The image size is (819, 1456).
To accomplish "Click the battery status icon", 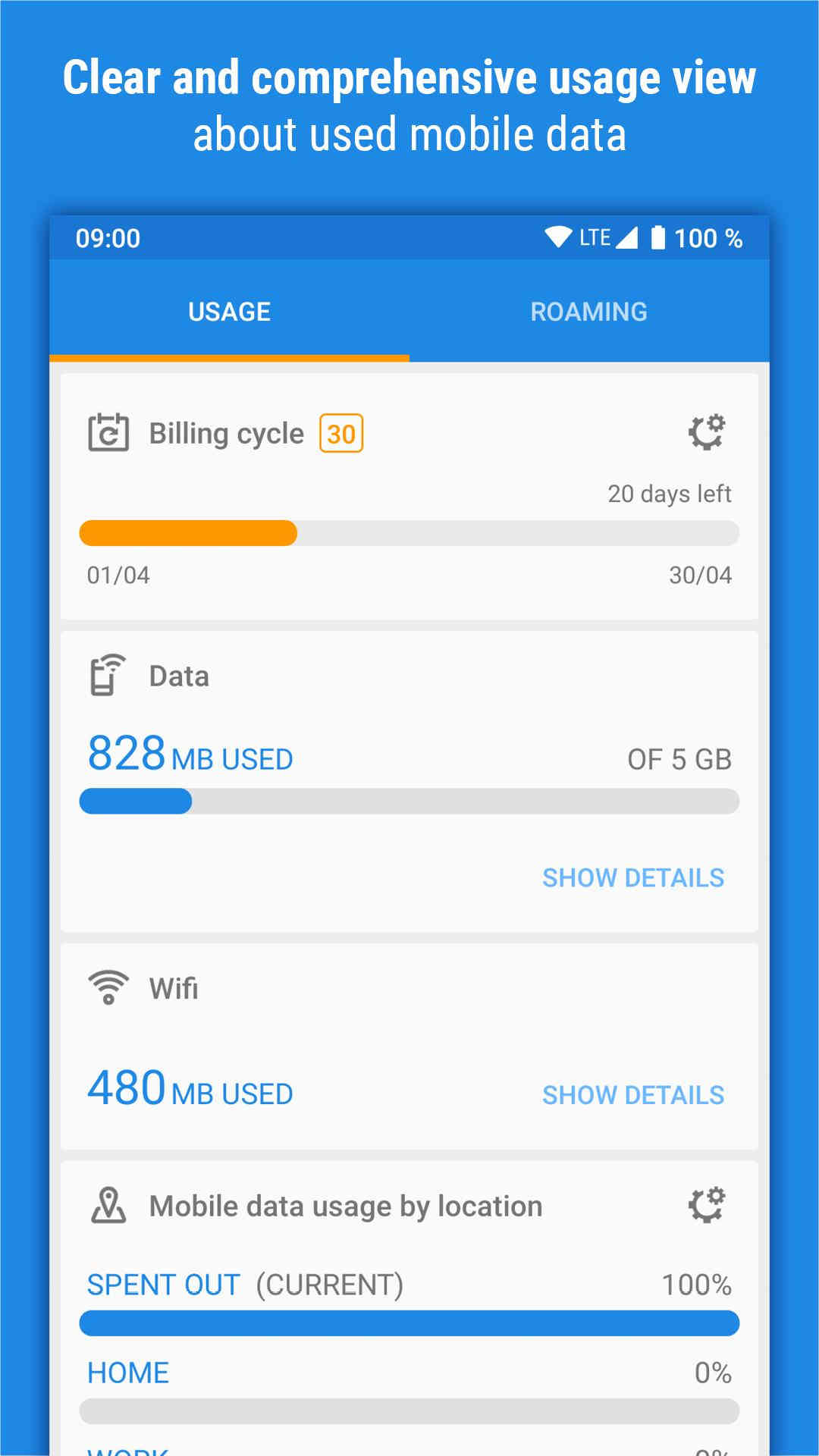I will [x=658, y=237].
